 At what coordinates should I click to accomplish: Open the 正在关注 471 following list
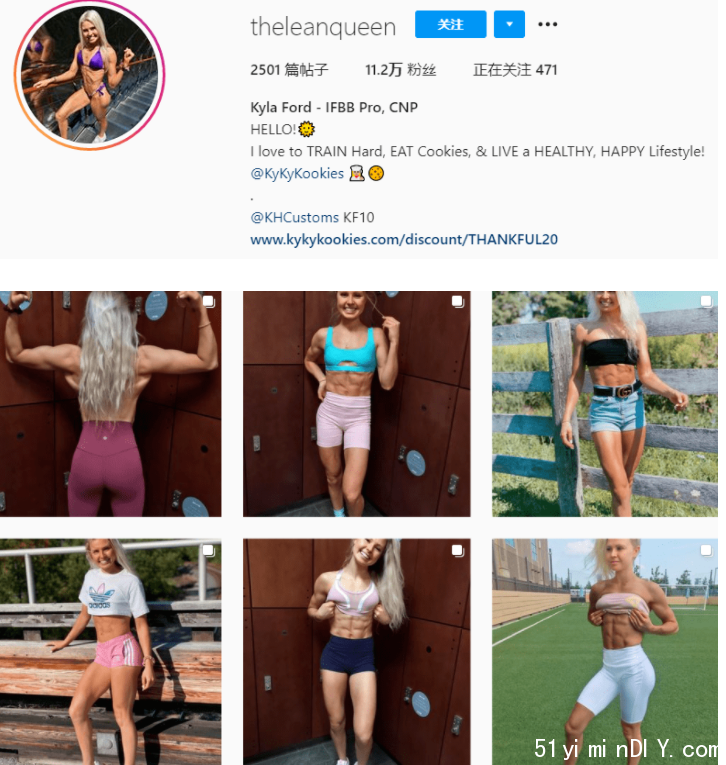(x=515, y=70)
